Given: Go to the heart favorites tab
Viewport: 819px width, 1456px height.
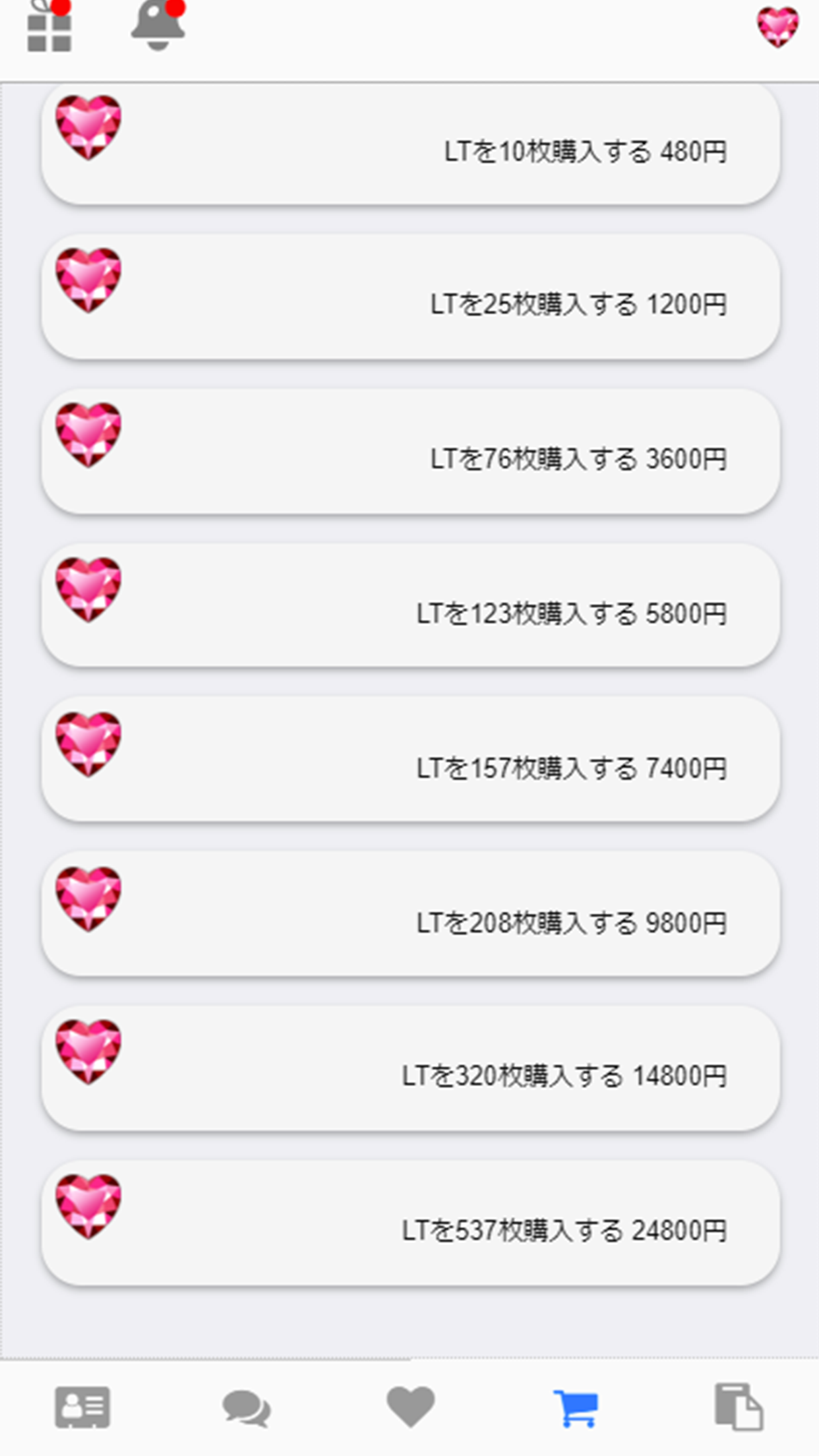Looking at the screenshot, I should pos(410,1406).
